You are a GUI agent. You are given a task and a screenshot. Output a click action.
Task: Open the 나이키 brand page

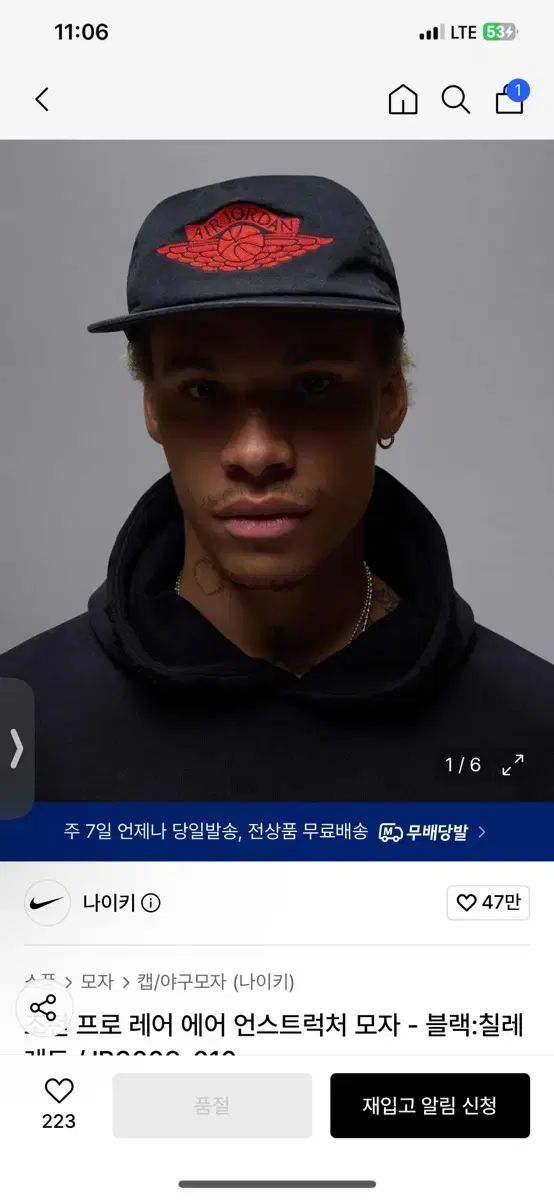point(108,903)
